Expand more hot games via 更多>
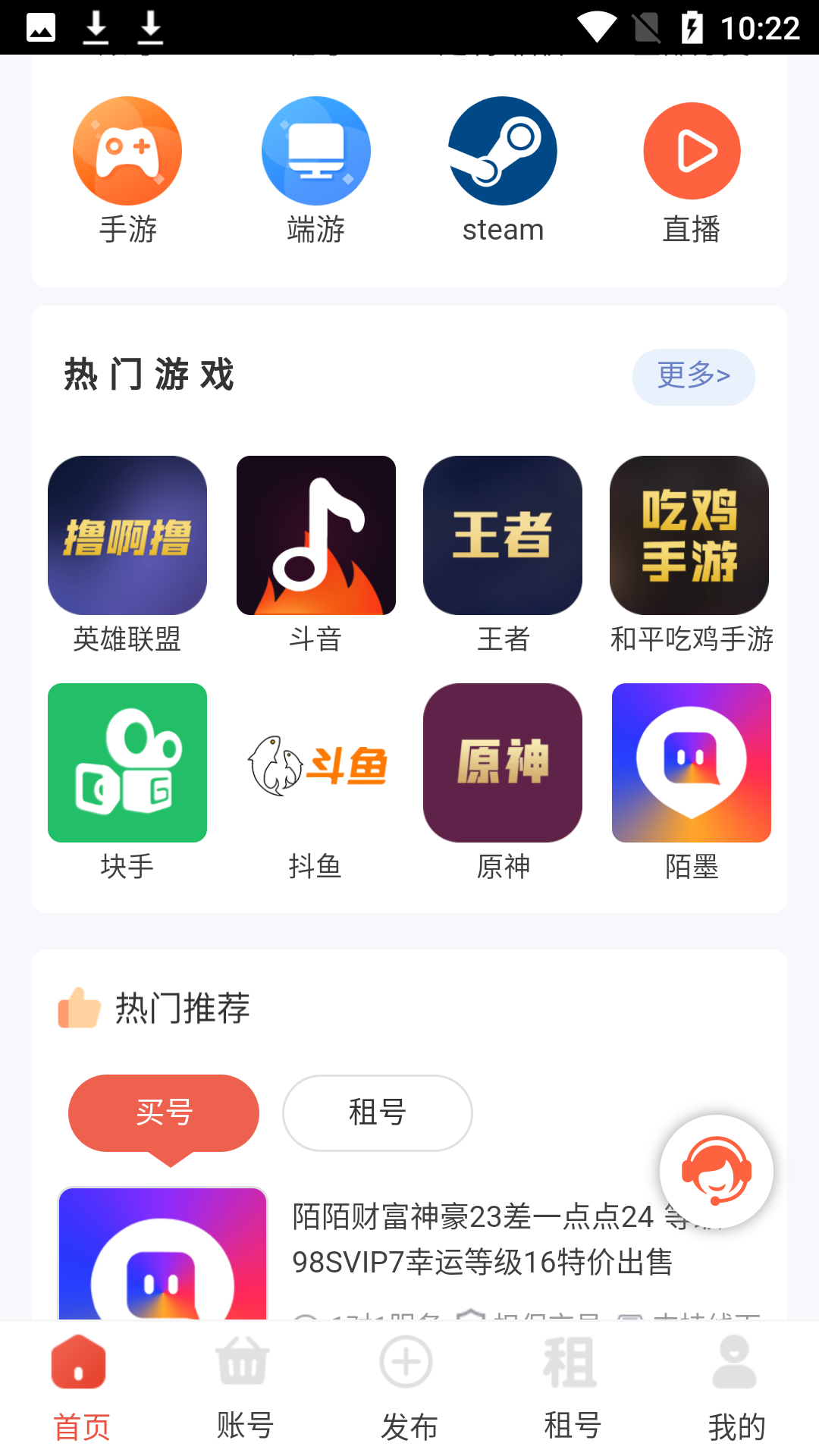This screenshot has width=819, height=1456. 693,376
